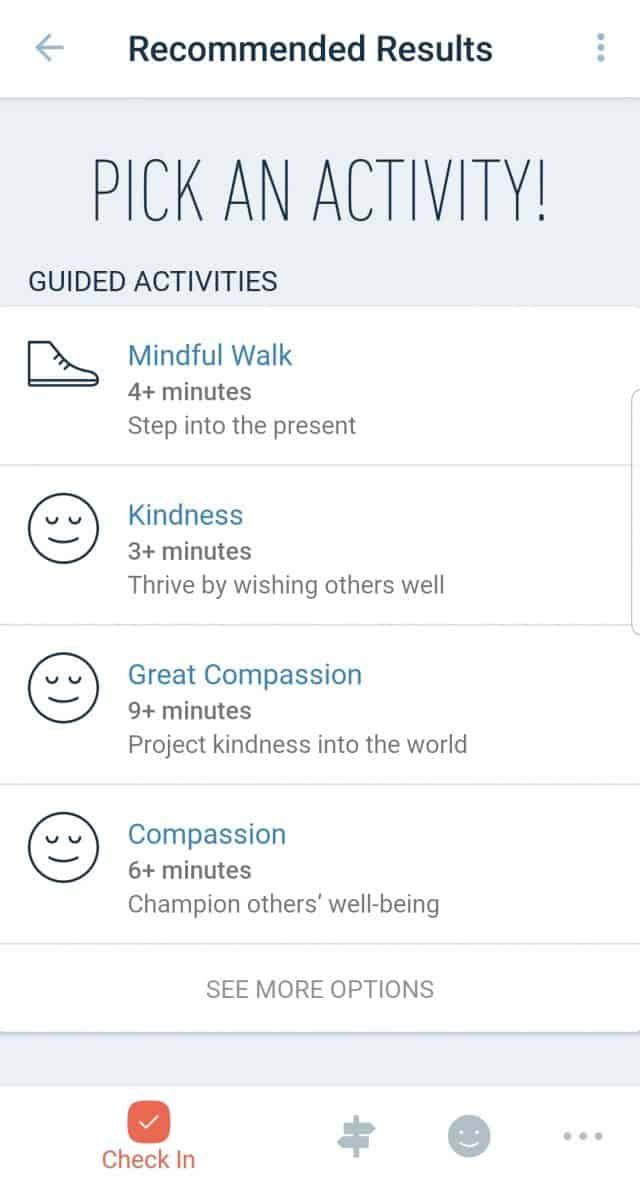Open the three-dot More tab
This screenshot has width=640, height=1186.
point(582,1136)
